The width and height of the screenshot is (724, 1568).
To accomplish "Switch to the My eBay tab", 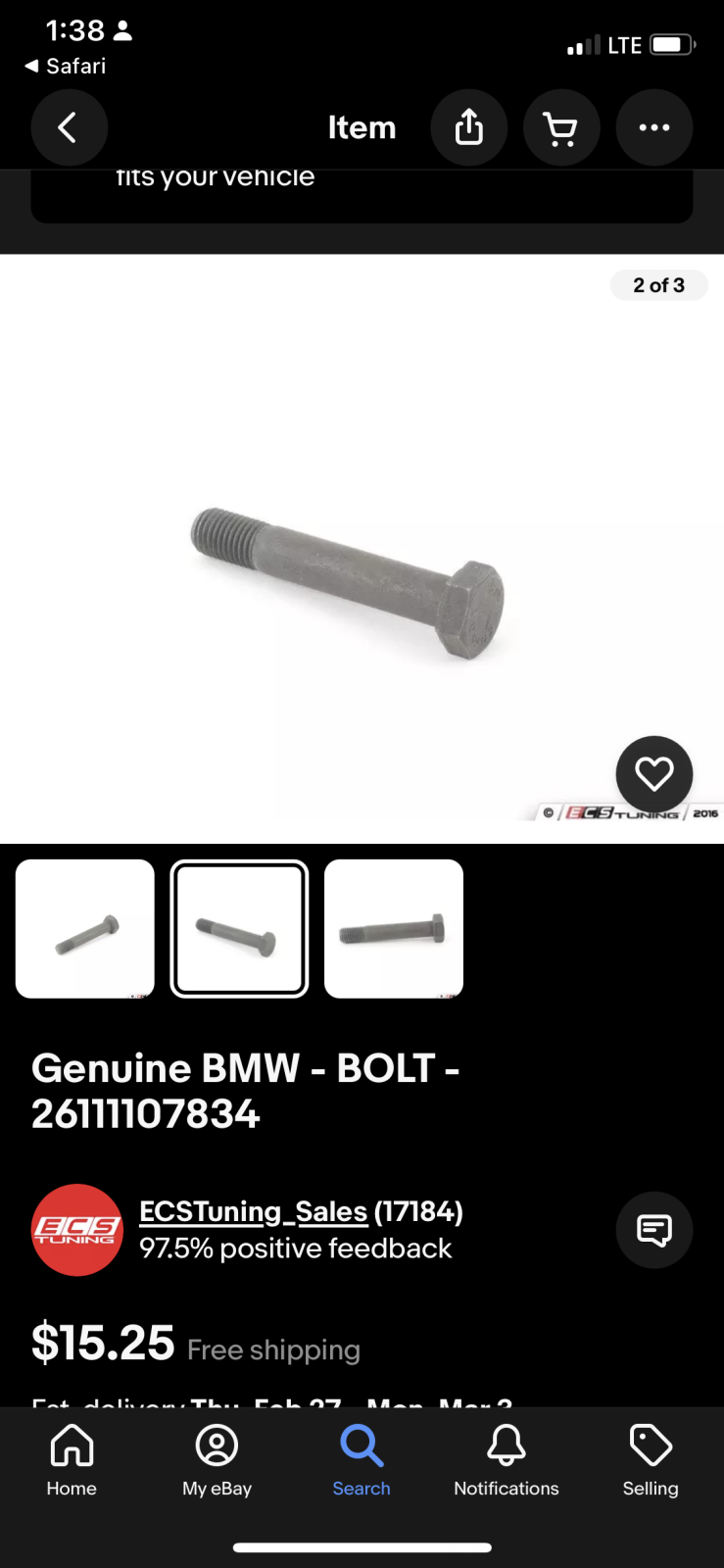I will pos(217,1460).
